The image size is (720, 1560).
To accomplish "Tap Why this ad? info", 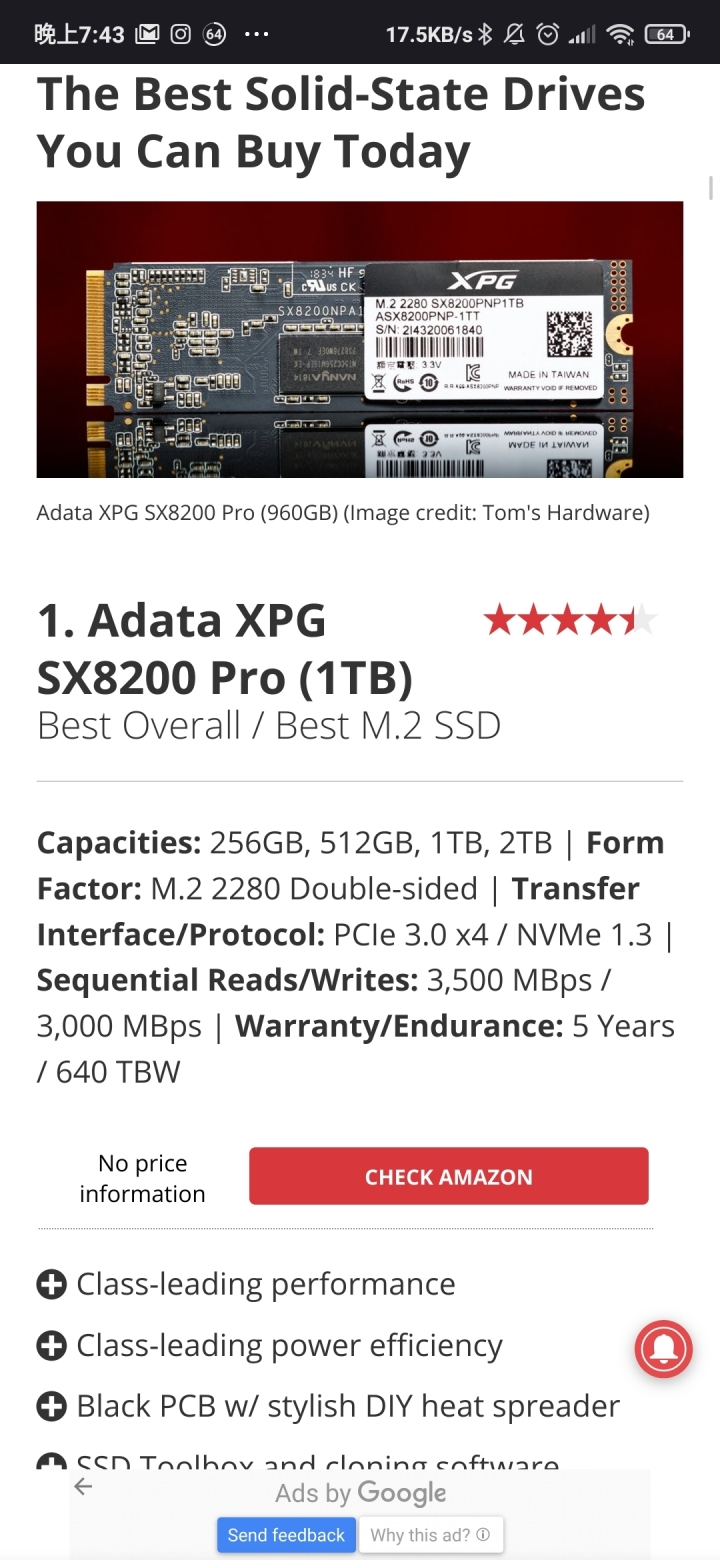I will 430,1535.
